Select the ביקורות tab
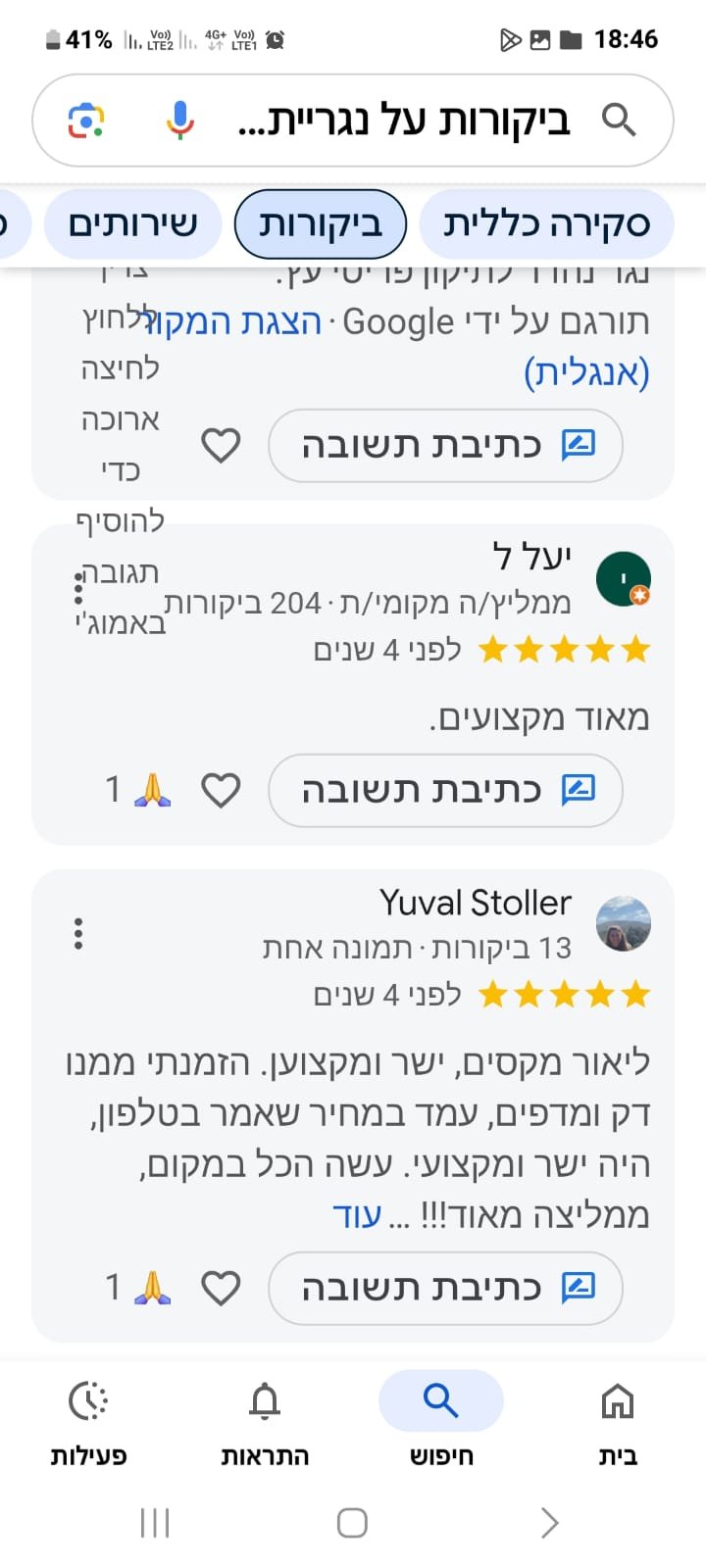The width and height of the screenshot is (706, 1568). pos(321,224)
